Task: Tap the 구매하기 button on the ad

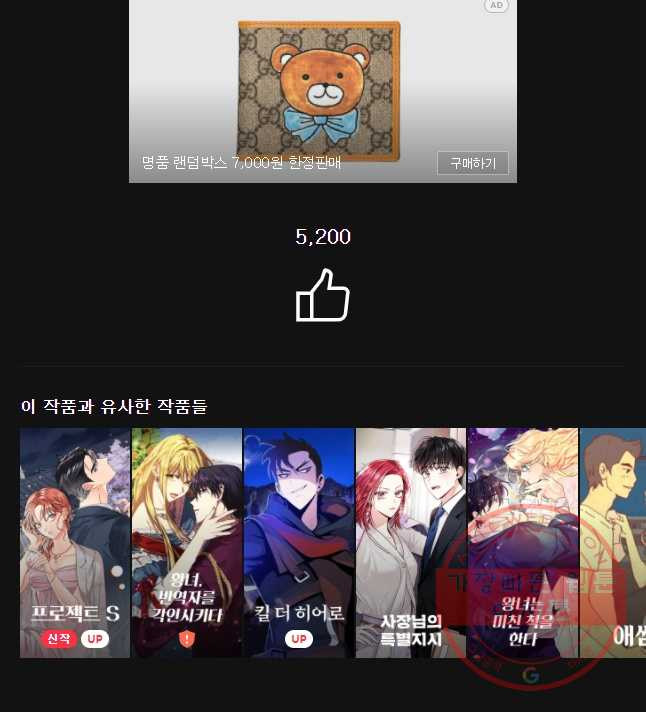Action: point(472,163)
